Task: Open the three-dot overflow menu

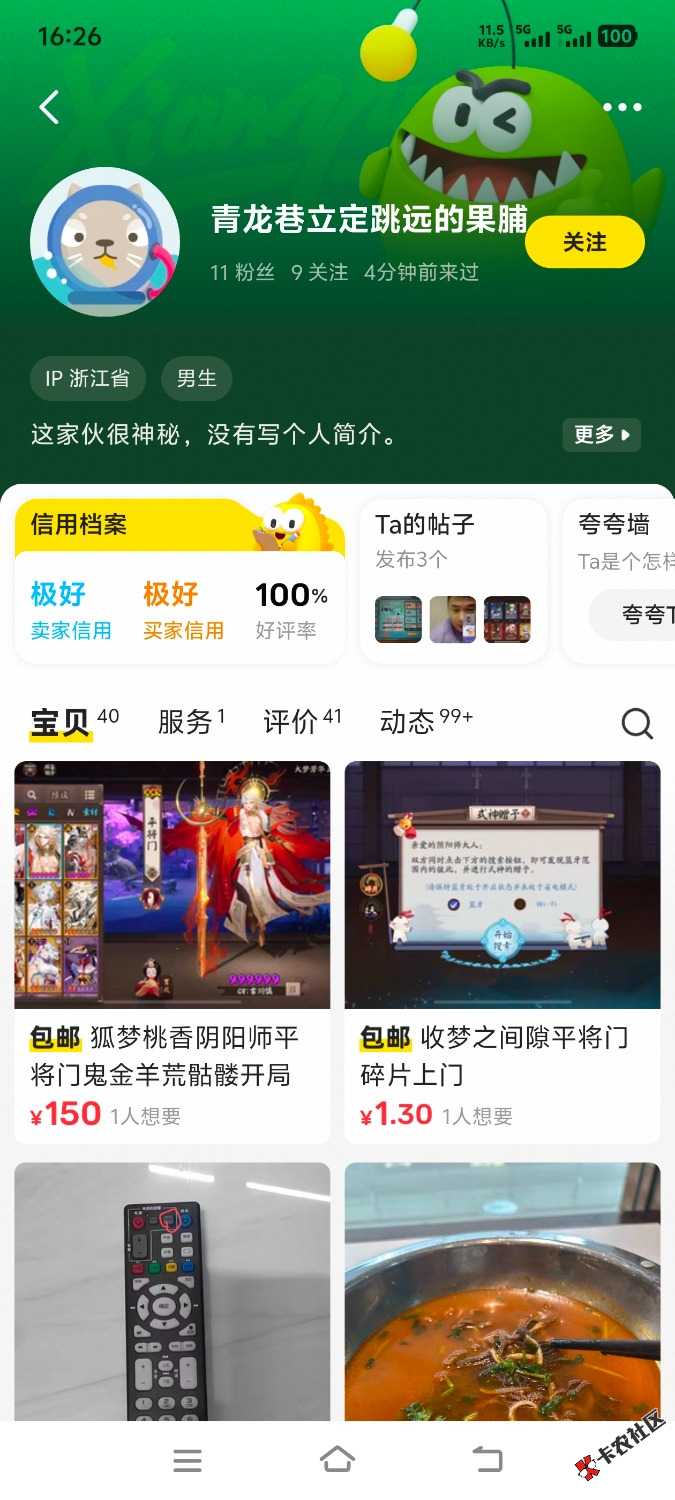Action: (622, 107)
